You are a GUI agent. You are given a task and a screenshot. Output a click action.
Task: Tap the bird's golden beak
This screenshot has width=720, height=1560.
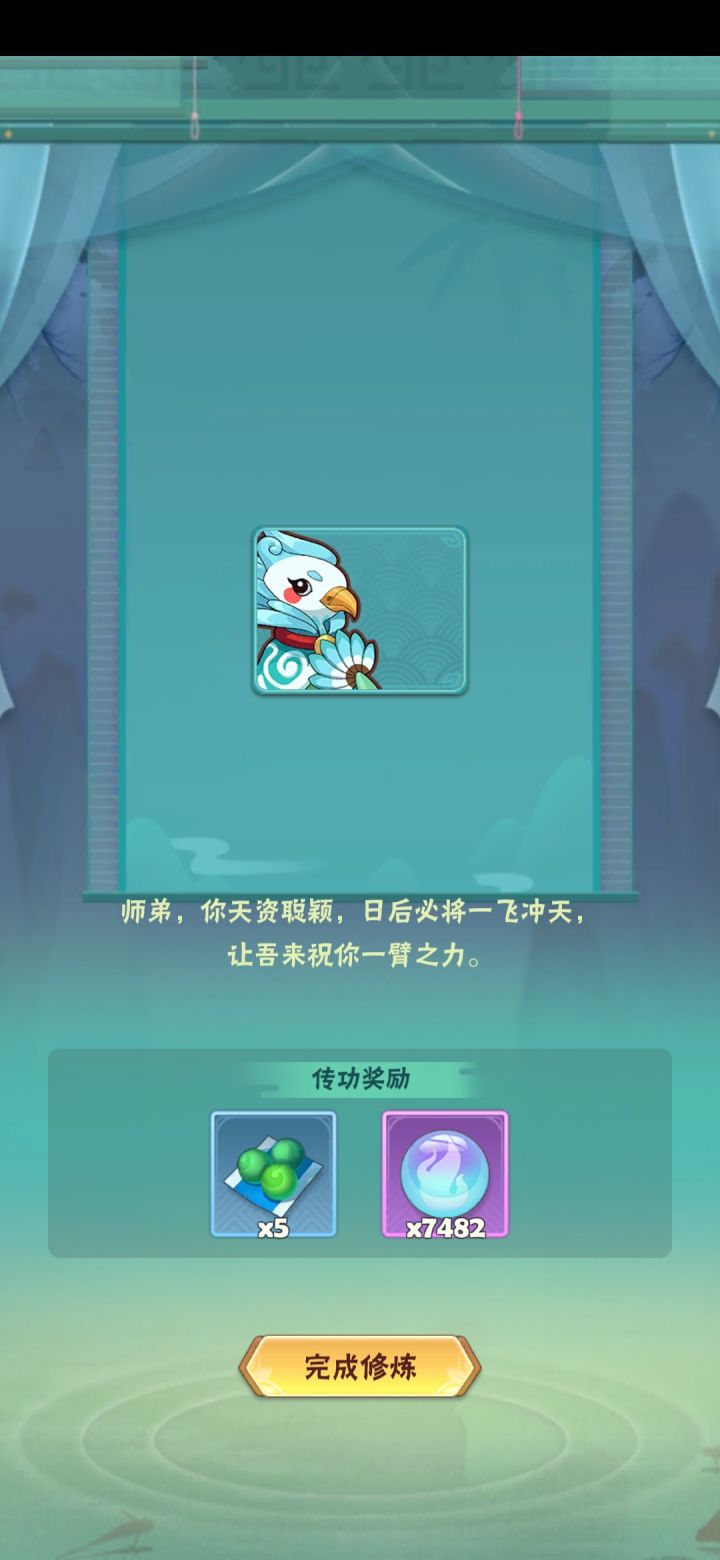[x=340, y=600]
